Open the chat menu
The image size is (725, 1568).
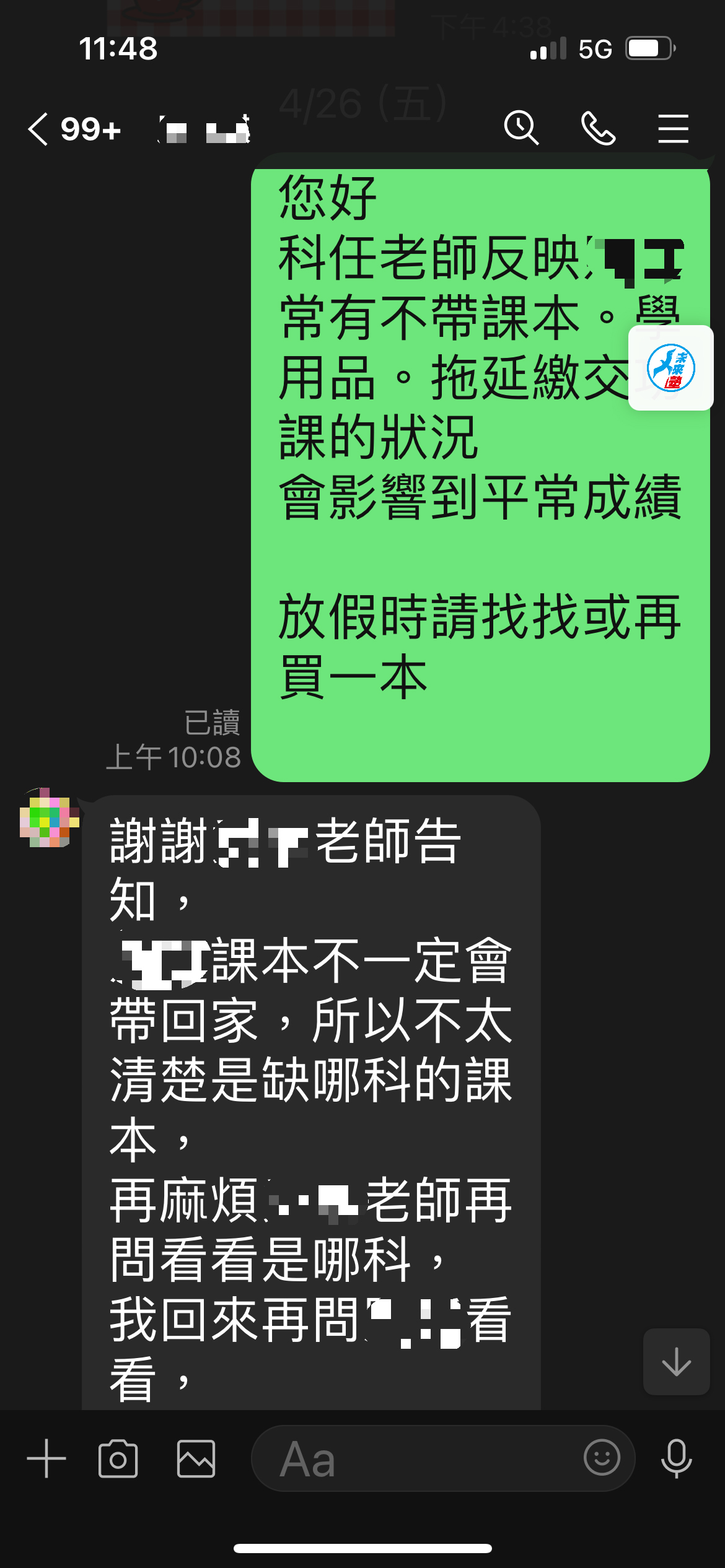(x=673, y=128)
